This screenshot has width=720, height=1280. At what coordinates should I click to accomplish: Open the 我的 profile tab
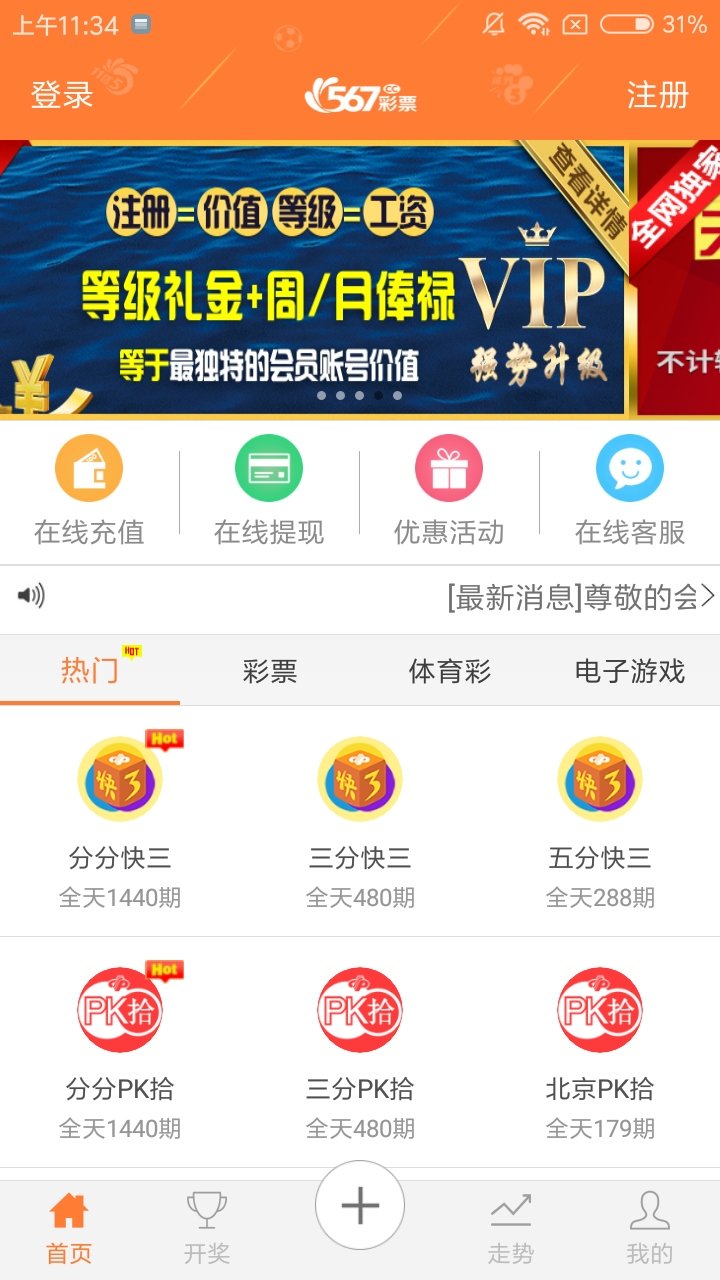(649, 1228)
